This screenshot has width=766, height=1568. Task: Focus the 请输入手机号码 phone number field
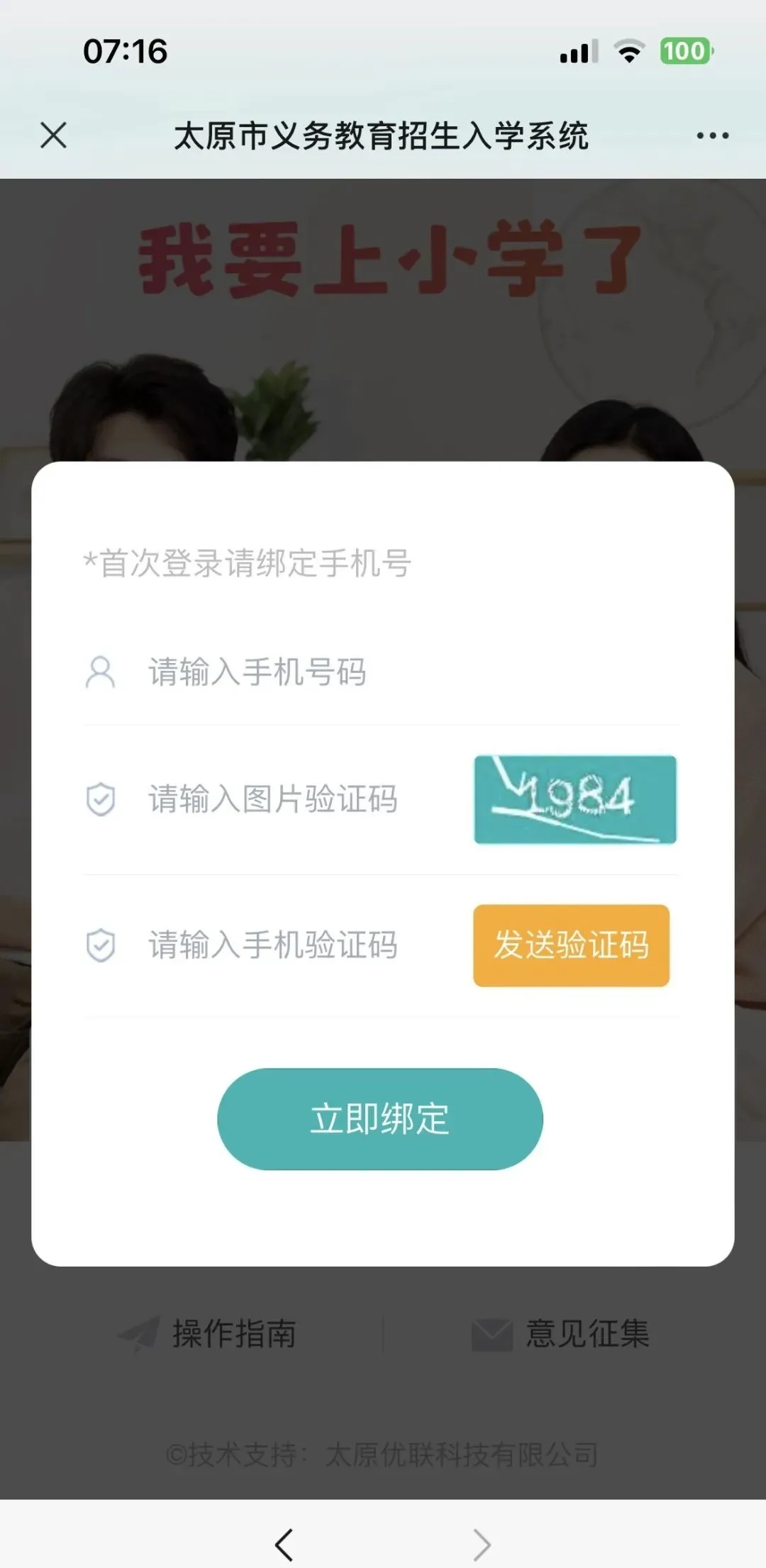point(383,672)
